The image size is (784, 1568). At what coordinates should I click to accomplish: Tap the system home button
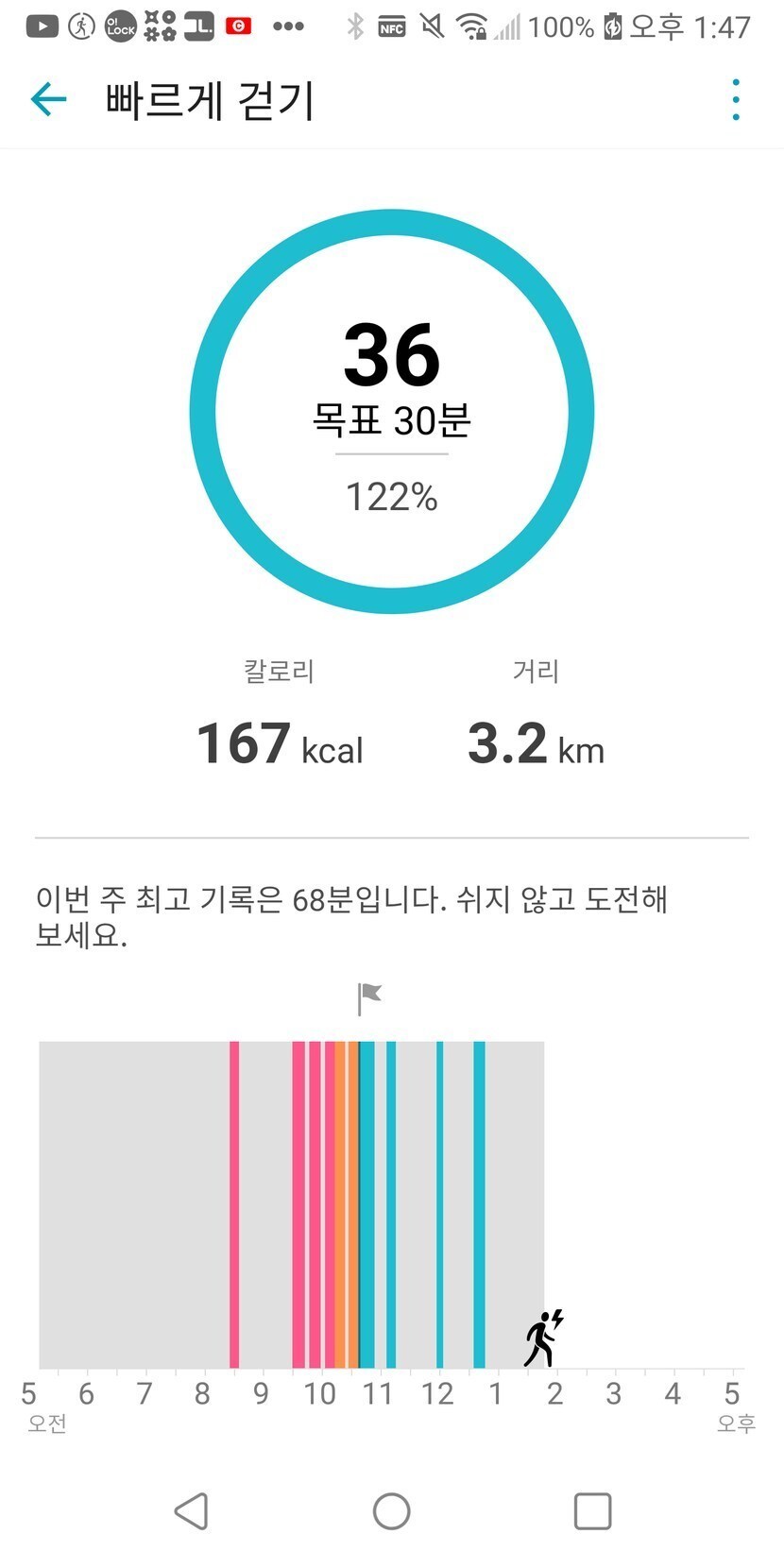pos(391,1511)
